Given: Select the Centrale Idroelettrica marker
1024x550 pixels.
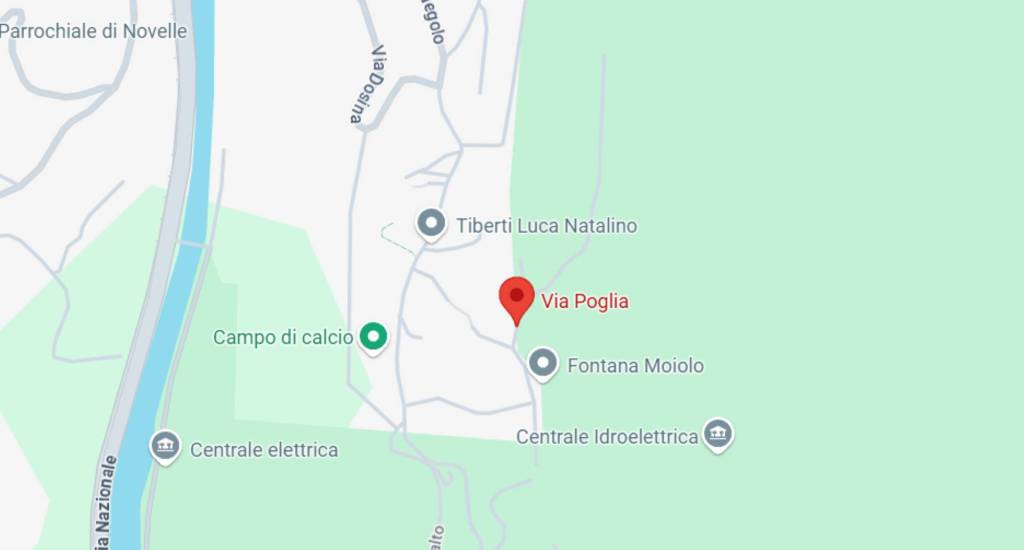Looking at the screenshot, I should (x=717, y=435).
